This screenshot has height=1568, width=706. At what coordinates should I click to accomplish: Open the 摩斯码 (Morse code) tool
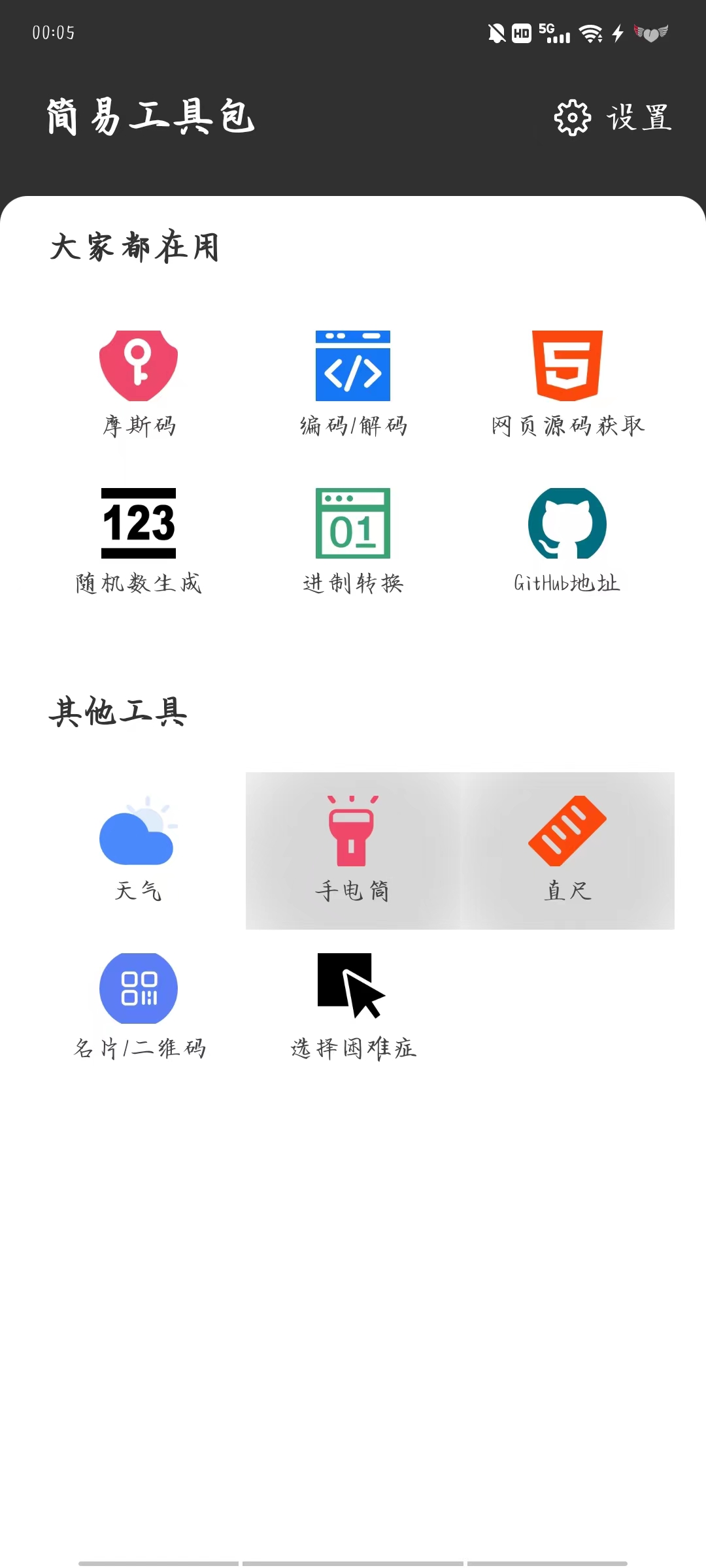(x=137, y=379)
